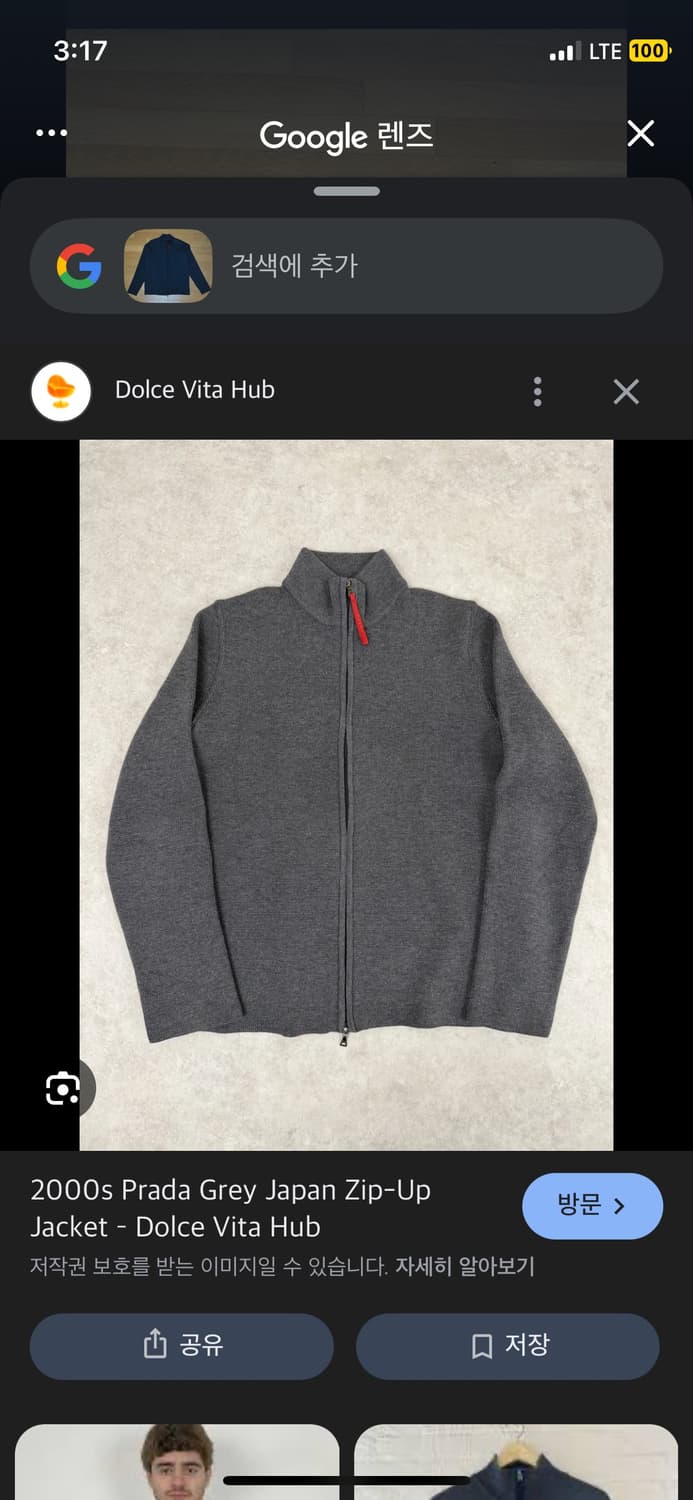Close Google Lens

[x=640, y=134]
